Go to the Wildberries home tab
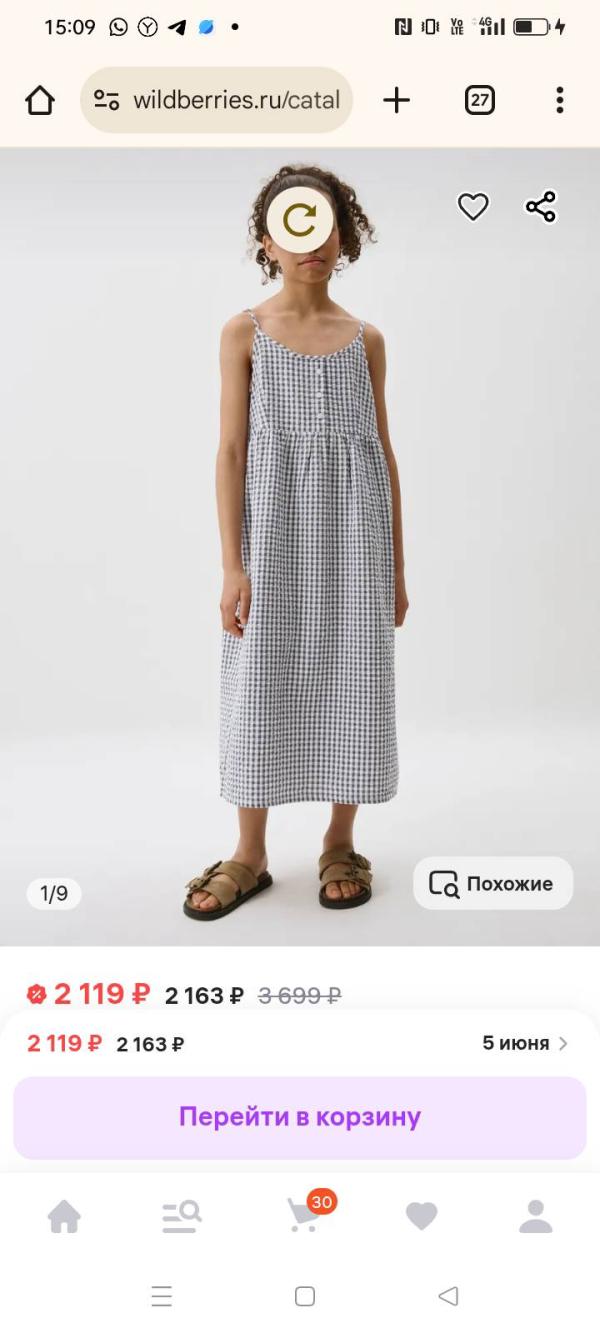Viewport: 600px width, 1332px height. coord(64,1216)
